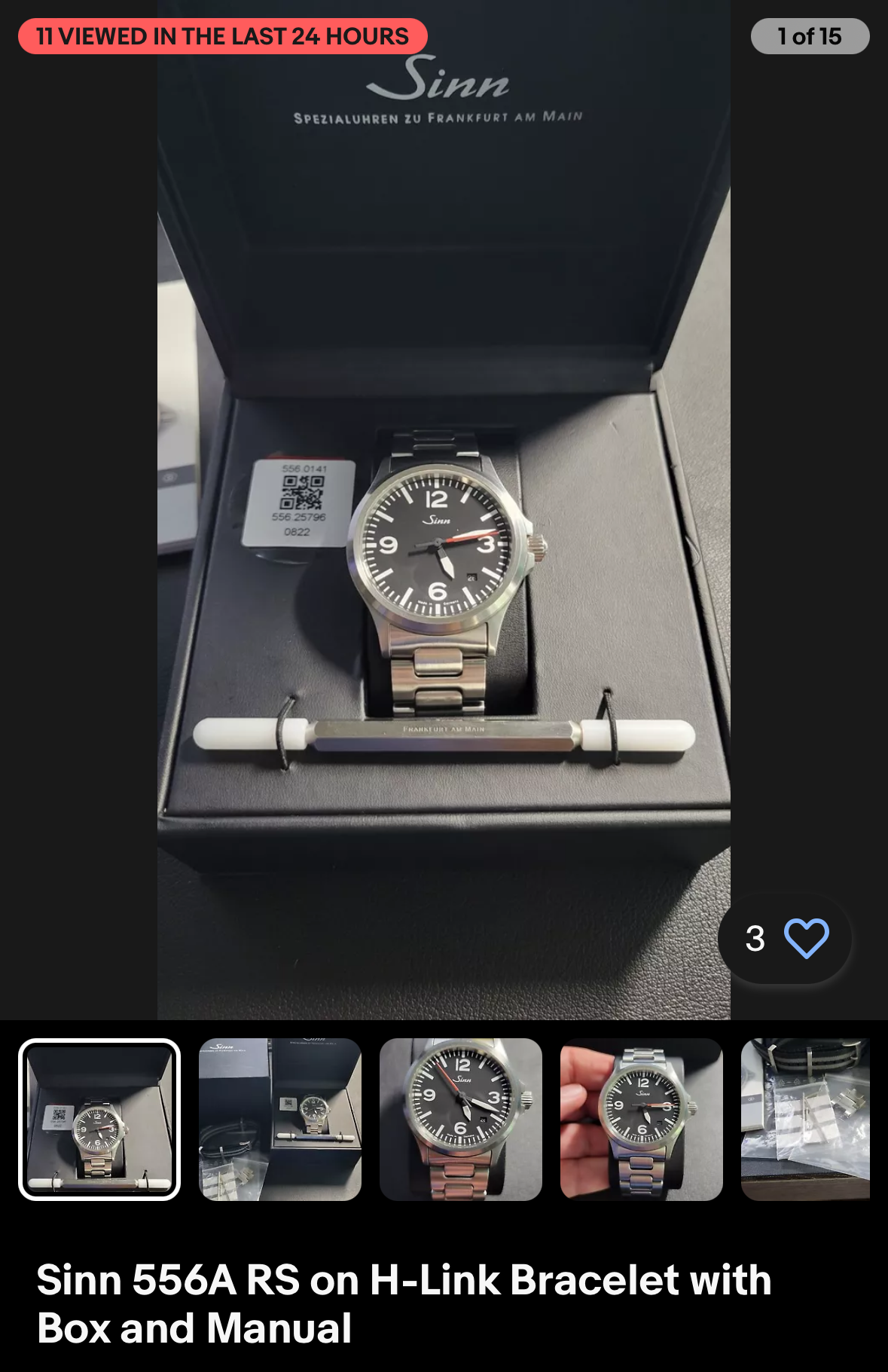
Task: Open the main watch photo full screen
Action: pos(443,527)
